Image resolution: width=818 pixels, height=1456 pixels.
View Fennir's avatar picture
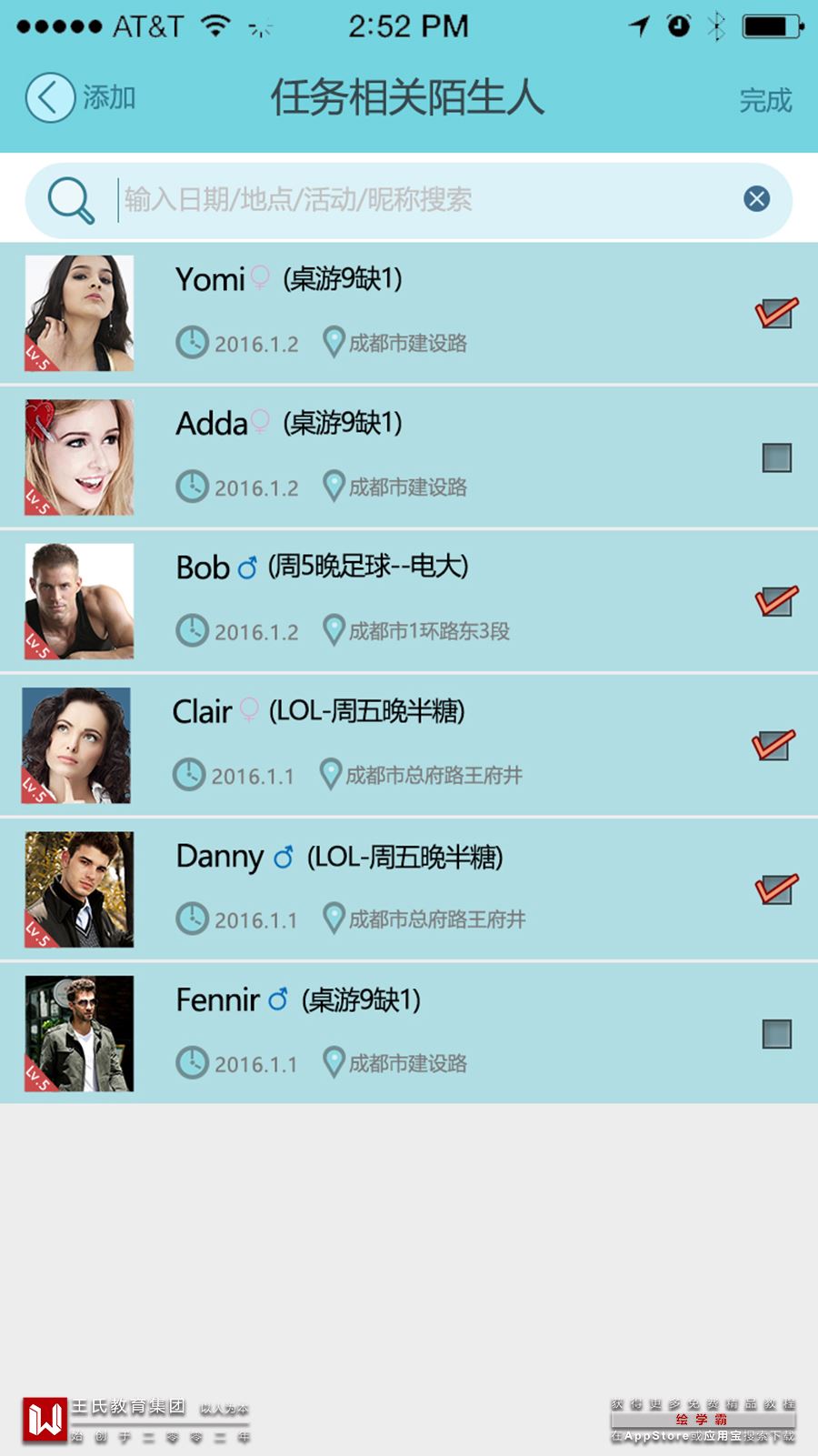79,1034
